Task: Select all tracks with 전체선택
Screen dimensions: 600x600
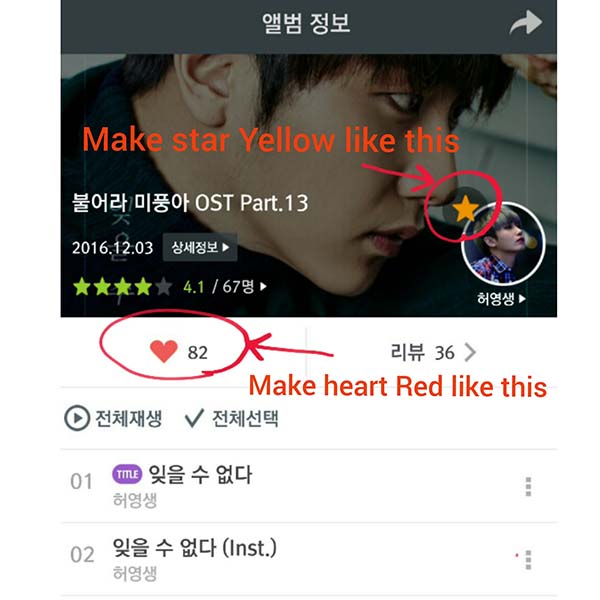Action: pyautogui.click(x=231, y=418)
